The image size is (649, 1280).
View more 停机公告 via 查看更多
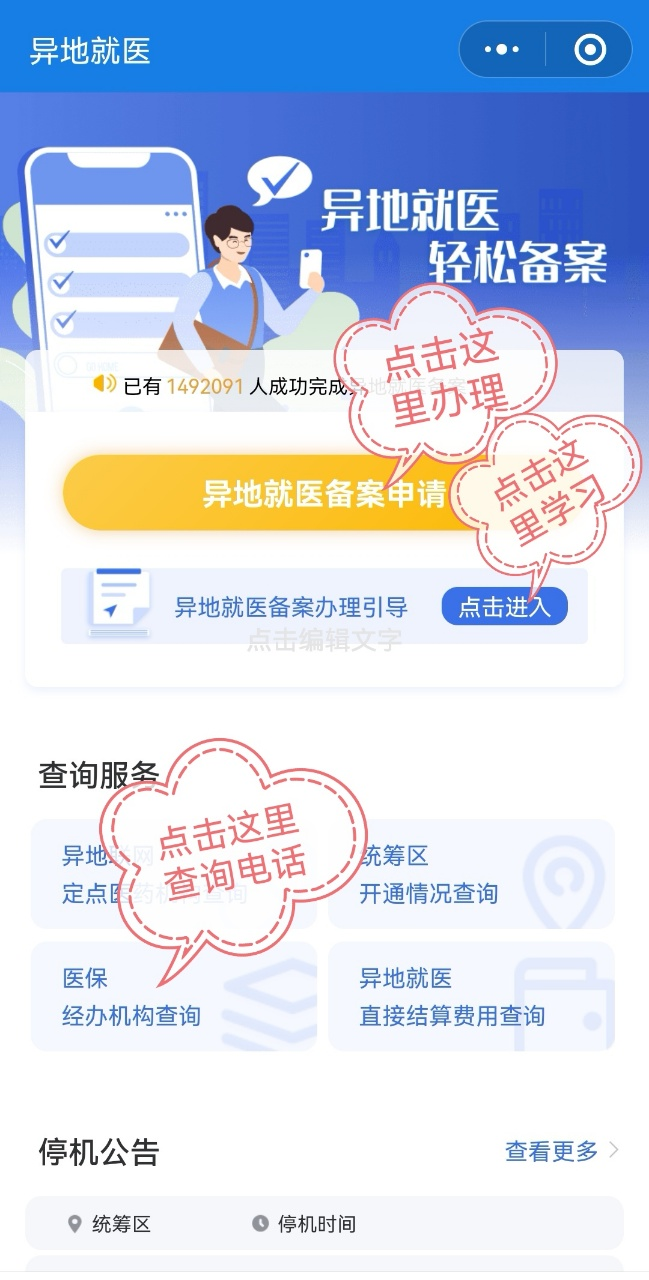click(x=561, y=1151)
